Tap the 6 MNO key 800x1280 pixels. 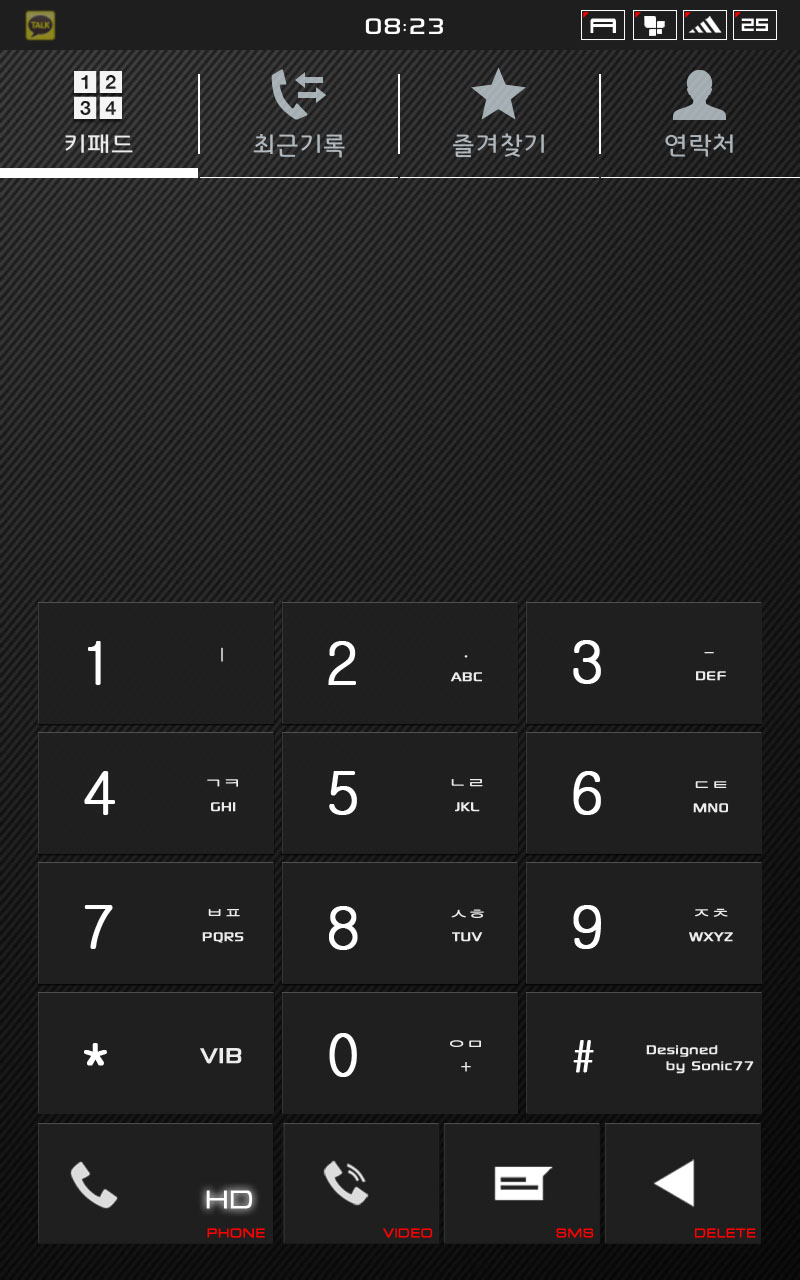click(x=644, y=793)
